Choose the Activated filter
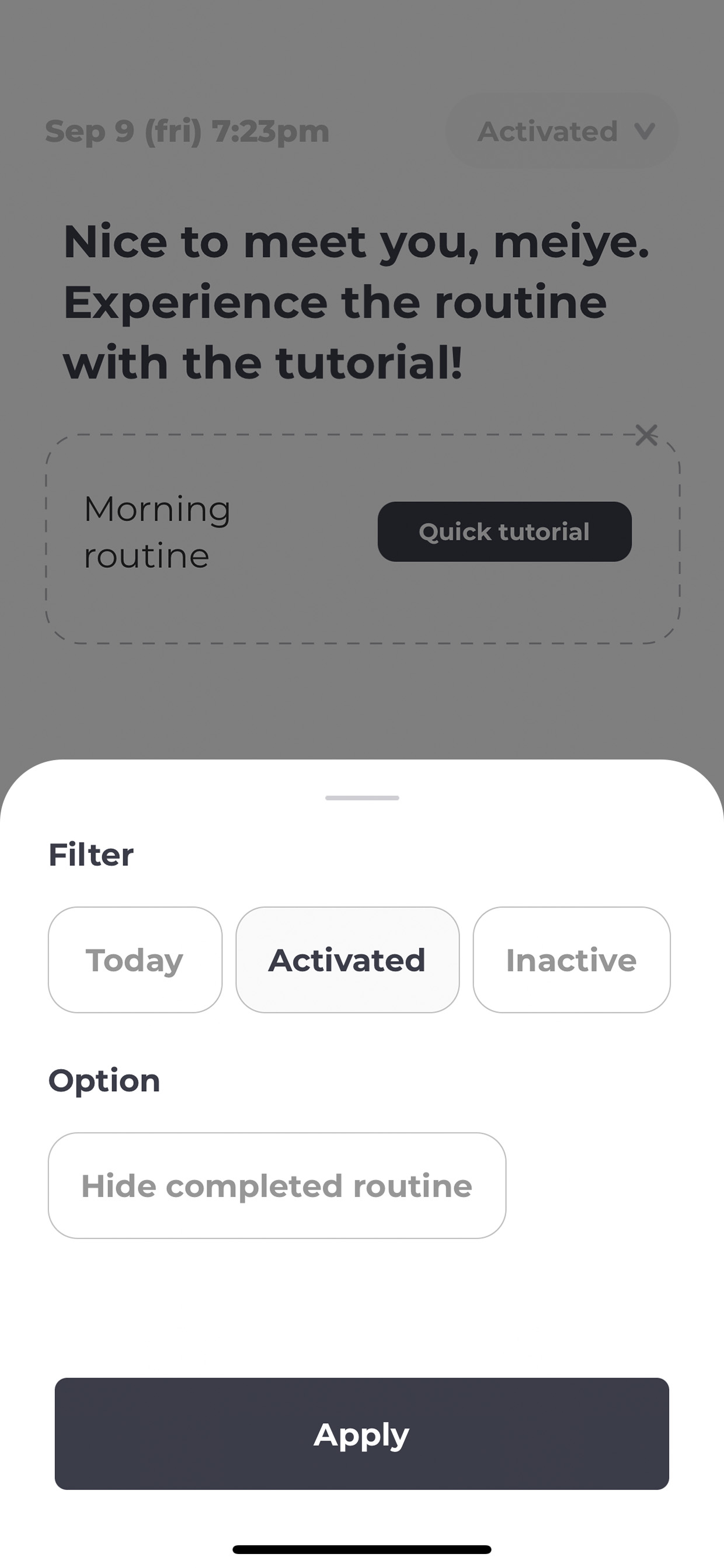Screen dimensions: 724x1568 [x=347, y=960]
